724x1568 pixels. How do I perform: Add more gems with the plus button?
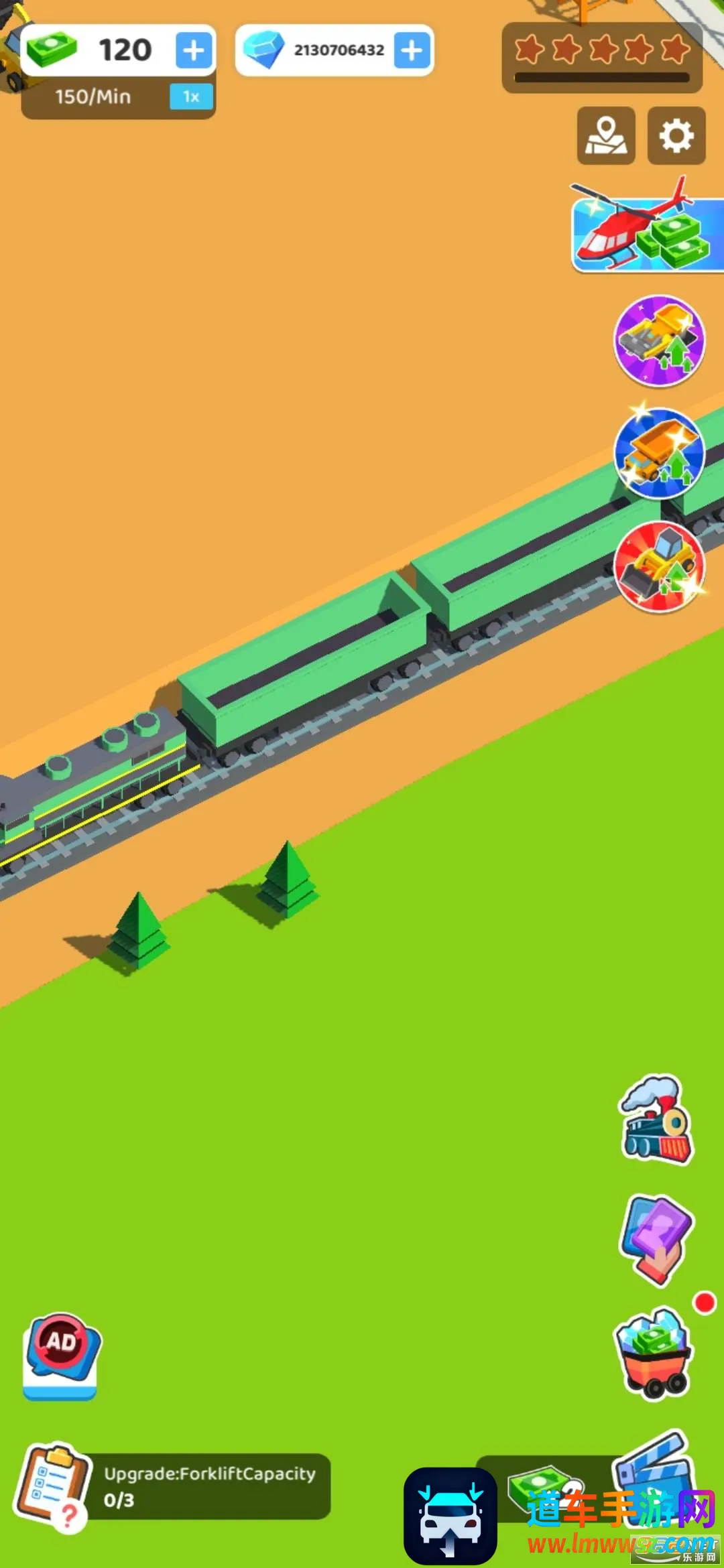pyautogui.click(x=412, y=50)
